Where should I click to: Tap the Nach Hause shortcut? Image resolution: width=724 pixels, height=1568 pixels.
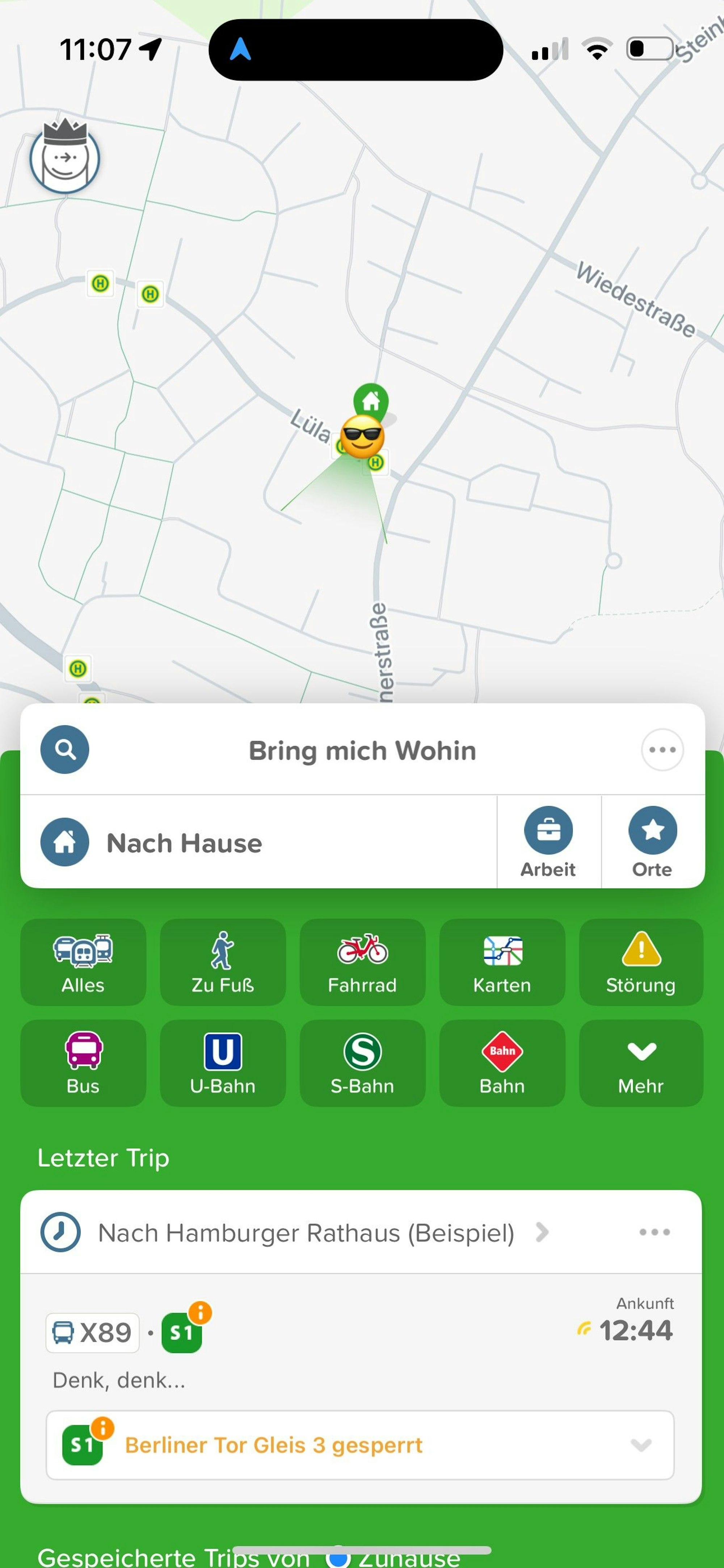[183, 843]
